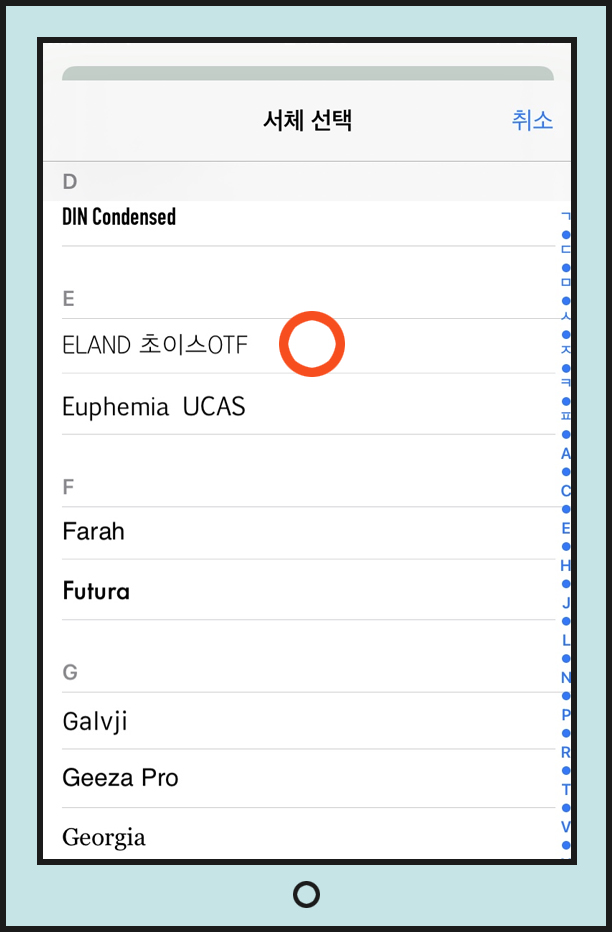Select Euphemia UCAS from the list
612x932 pixels.
(x=154, y=407)
